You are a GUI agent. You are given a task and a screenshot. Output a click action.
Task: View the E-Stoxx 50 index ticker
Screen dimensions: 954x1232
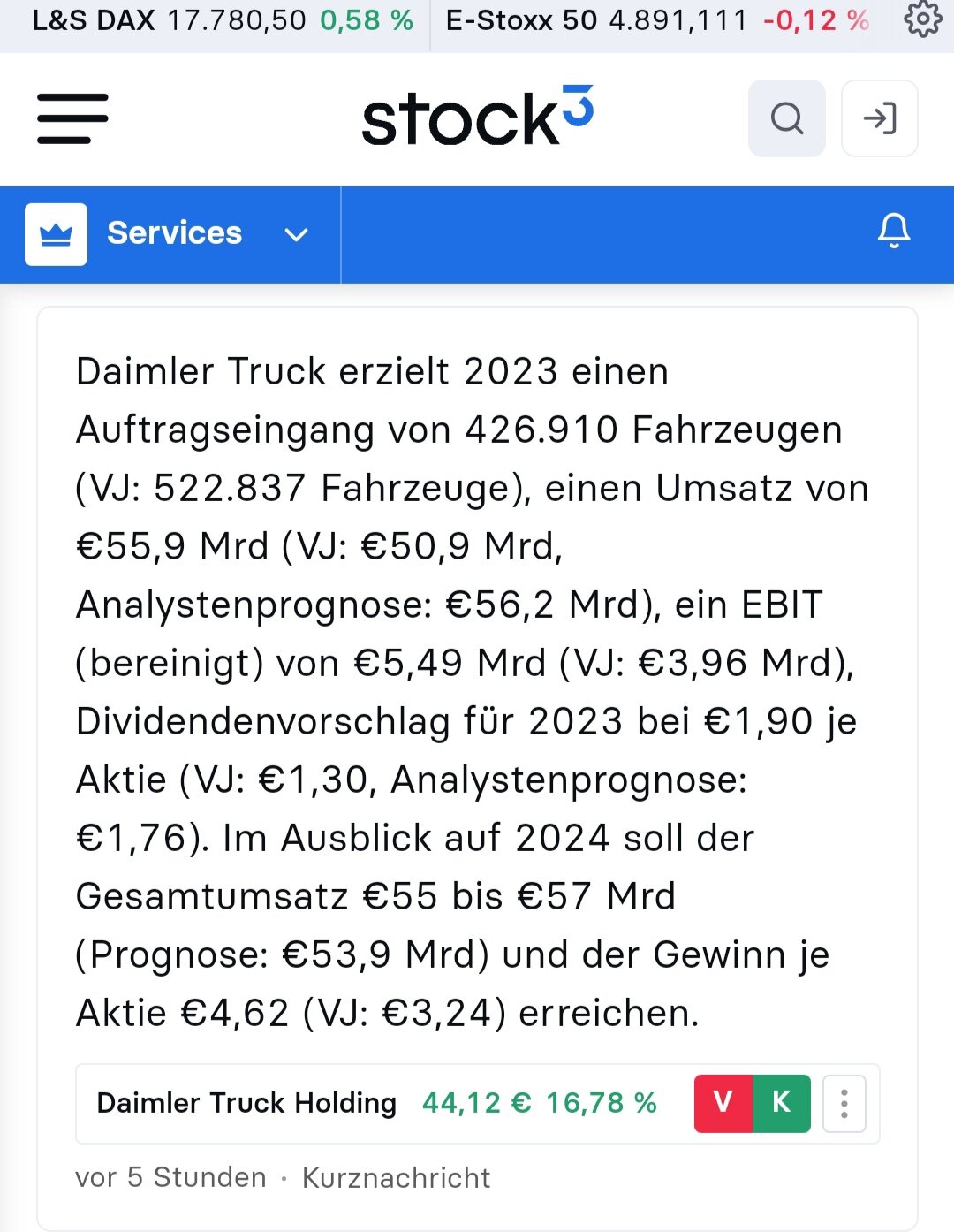(x=657, y=20)
